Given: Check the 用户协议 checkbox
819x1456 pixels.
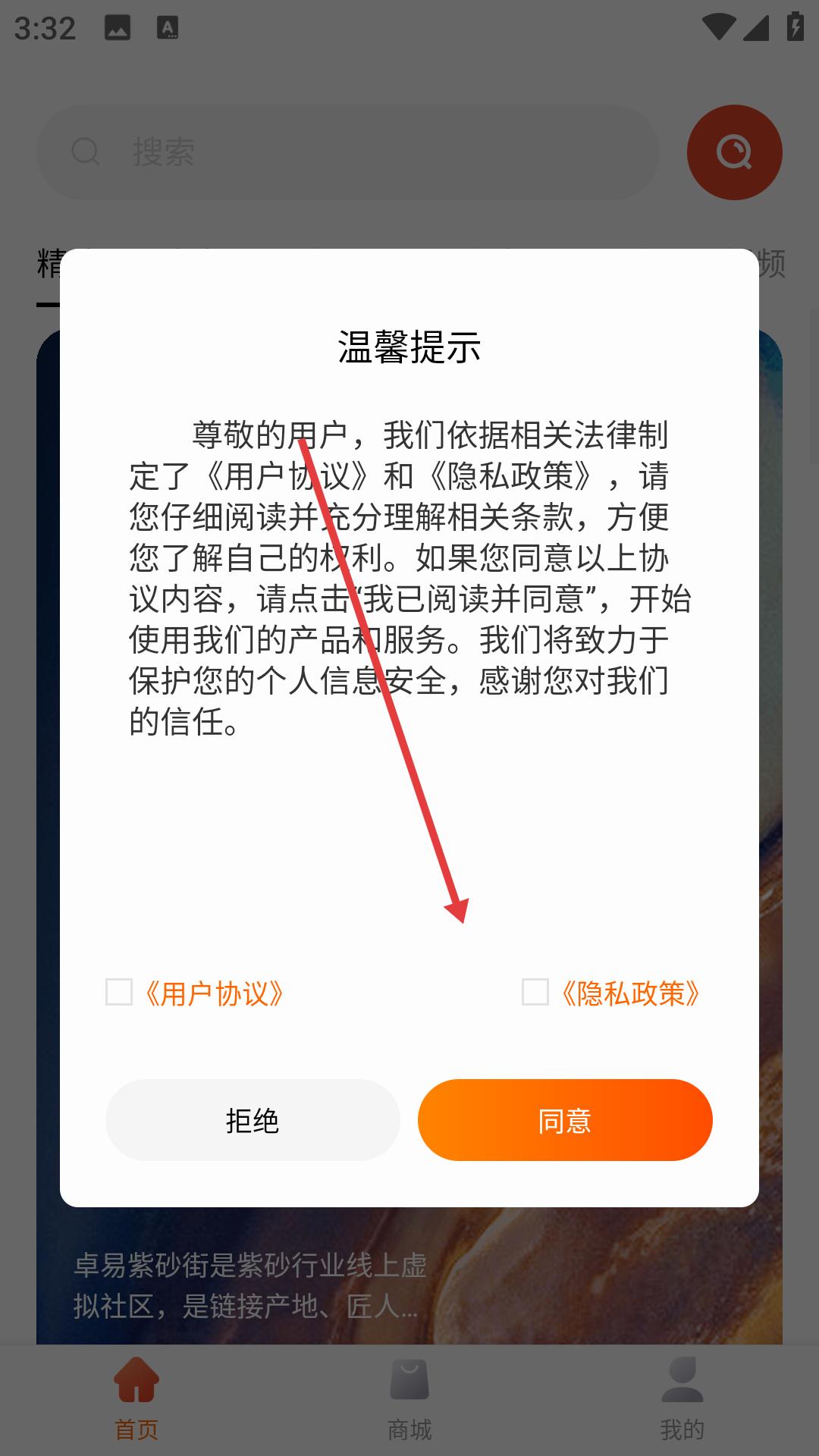Looking at the screenshot, I should coord(119,992).
